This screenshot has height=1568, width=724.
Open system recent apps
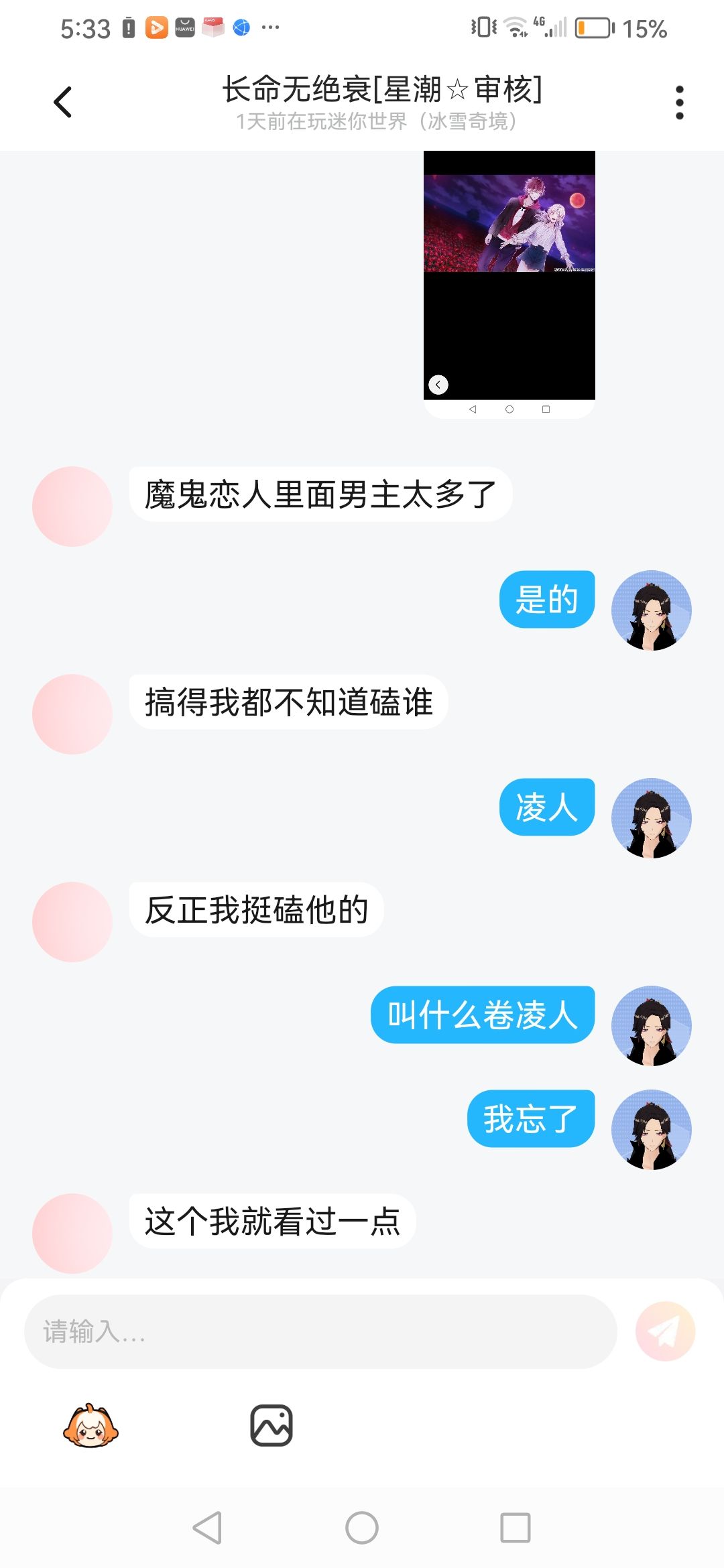516,1528
